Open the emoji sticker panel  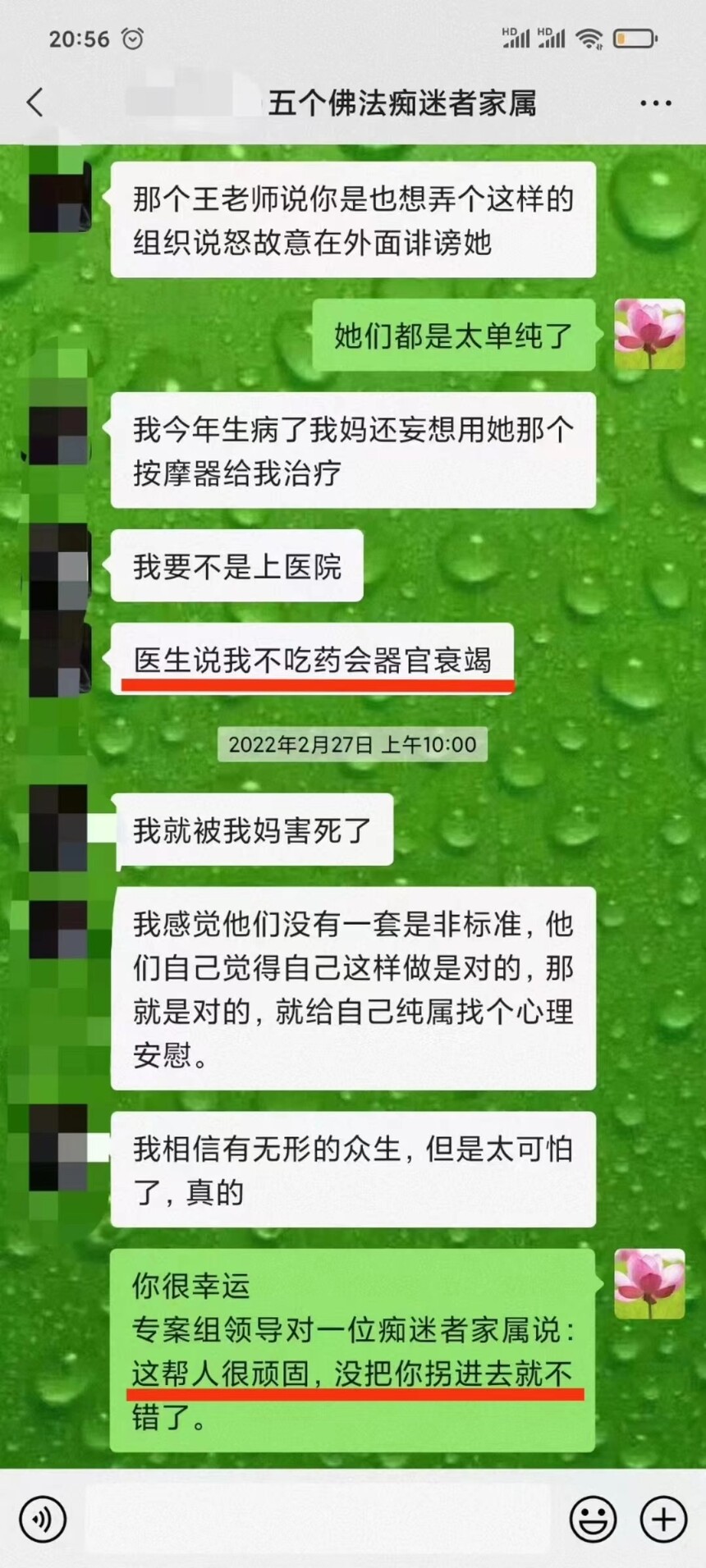pyautogui.click(x=593, y=1520)
